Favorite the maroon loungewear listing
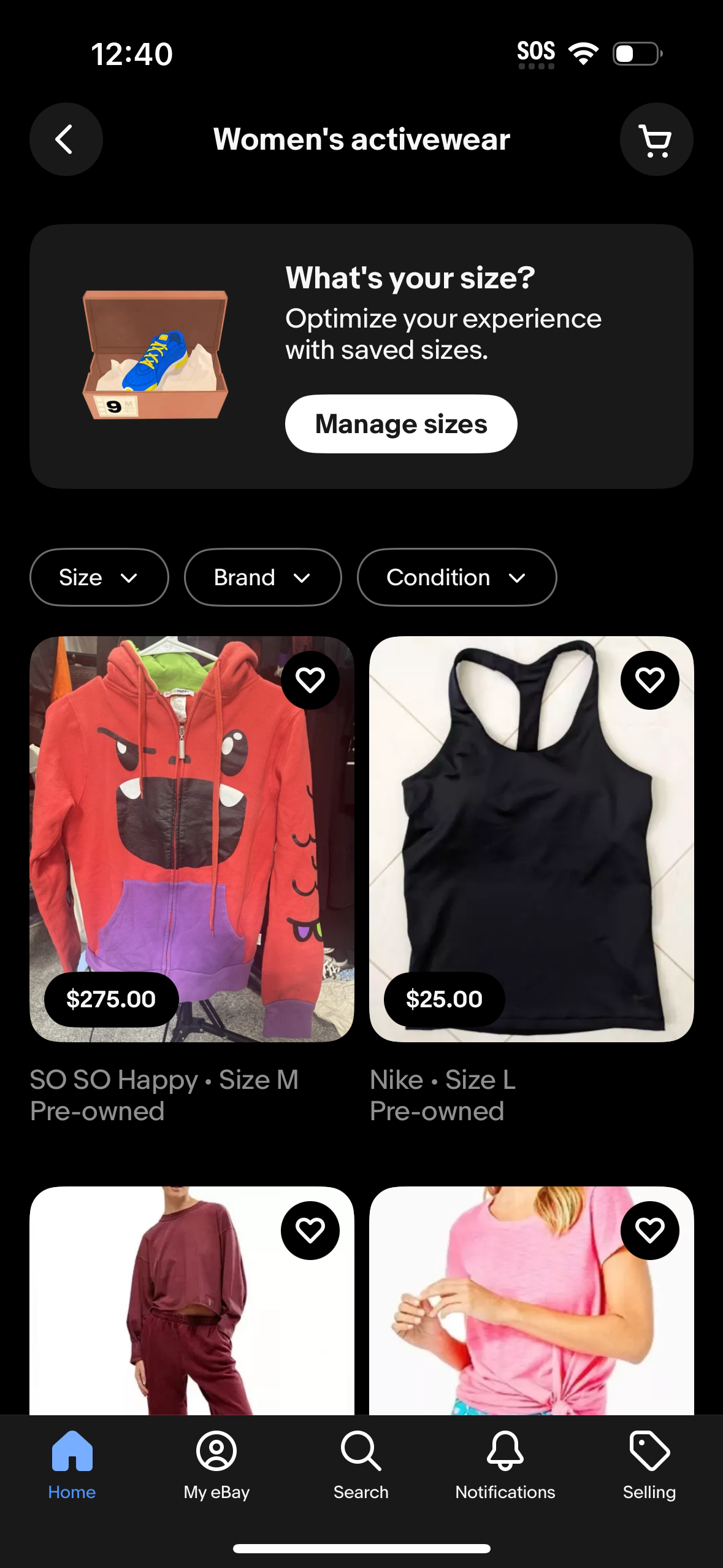The width and height of the screenshot is (723, 1568). tap(310, 1231)
